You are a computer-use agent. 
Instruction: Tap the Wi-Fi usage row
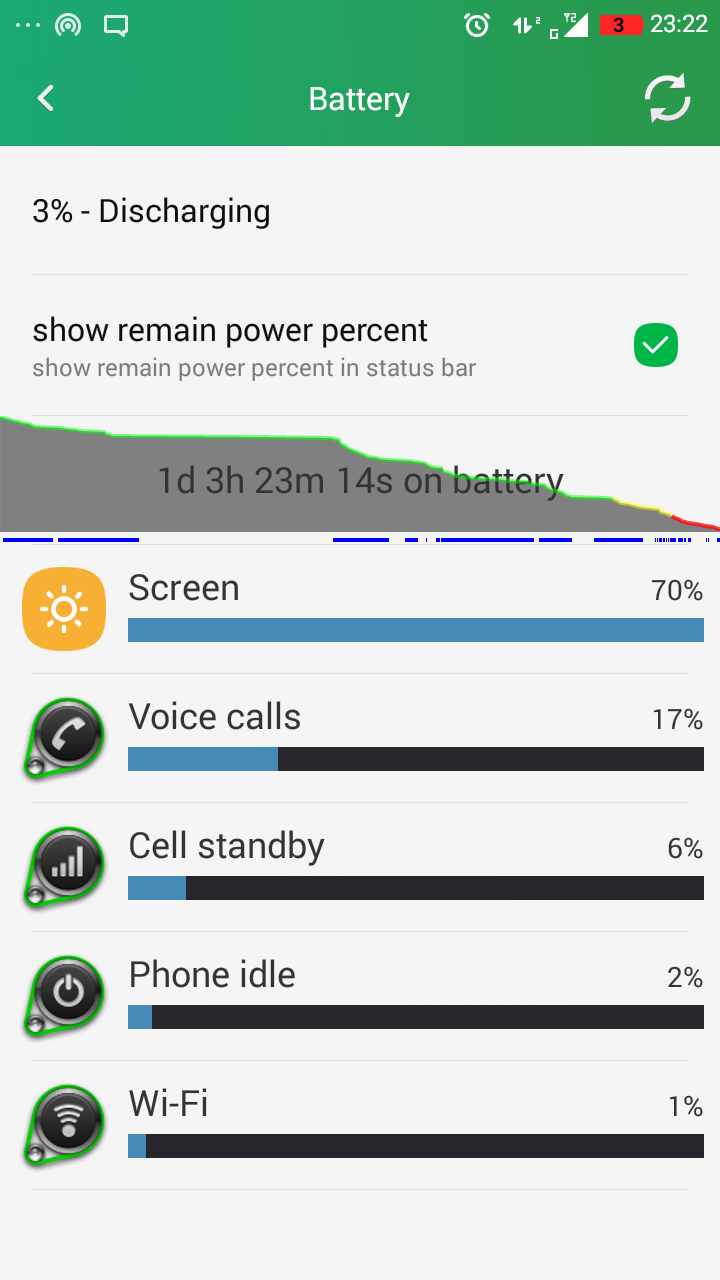click(360, 1125)
